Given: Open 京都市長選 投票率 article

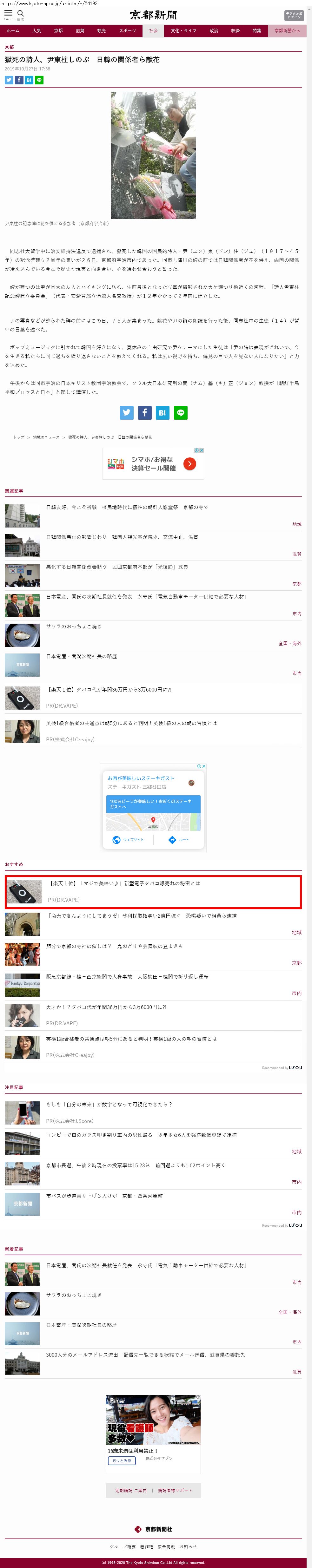Looking at the screenshot, I should (135, 1166).
